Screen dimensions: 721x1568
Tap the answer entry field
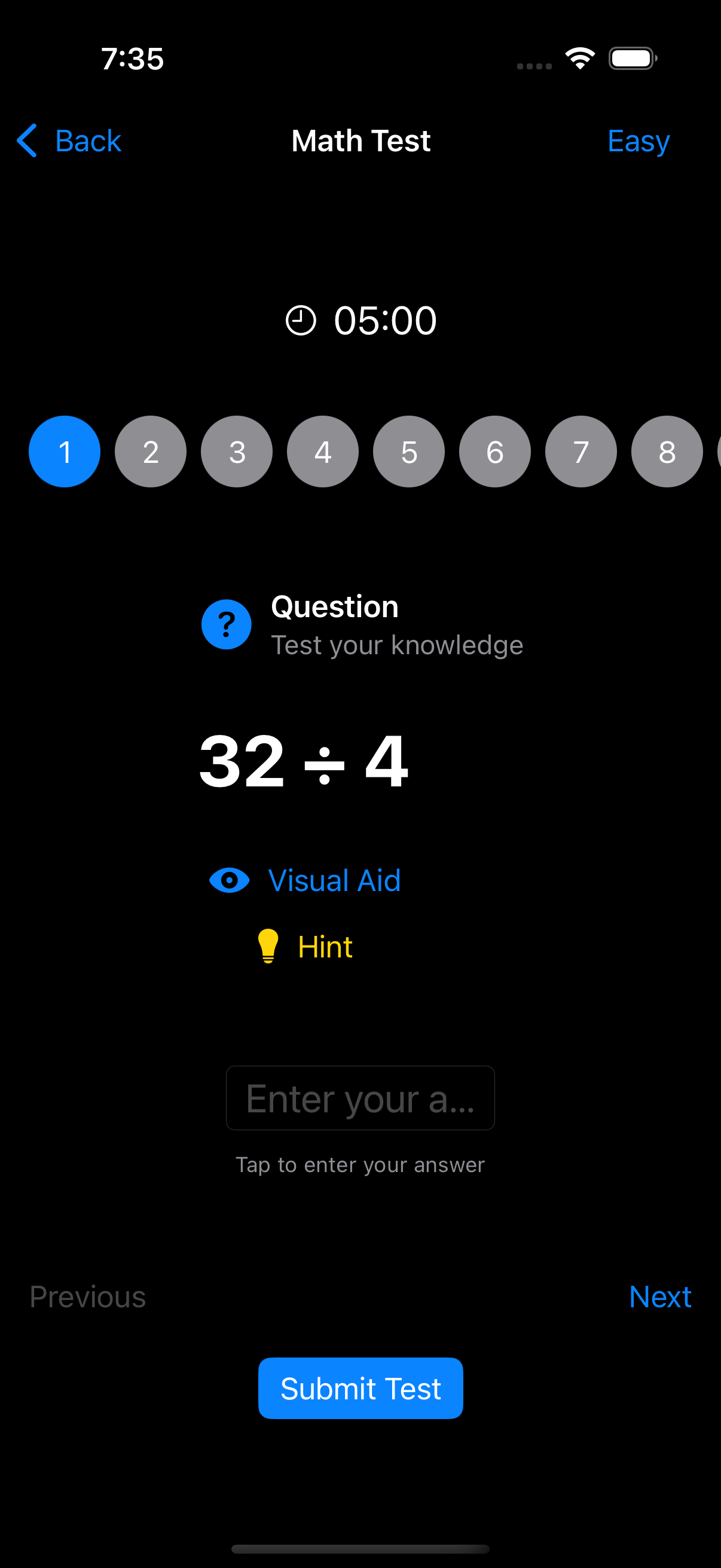pyautogui.click(x=359, y=1097)
